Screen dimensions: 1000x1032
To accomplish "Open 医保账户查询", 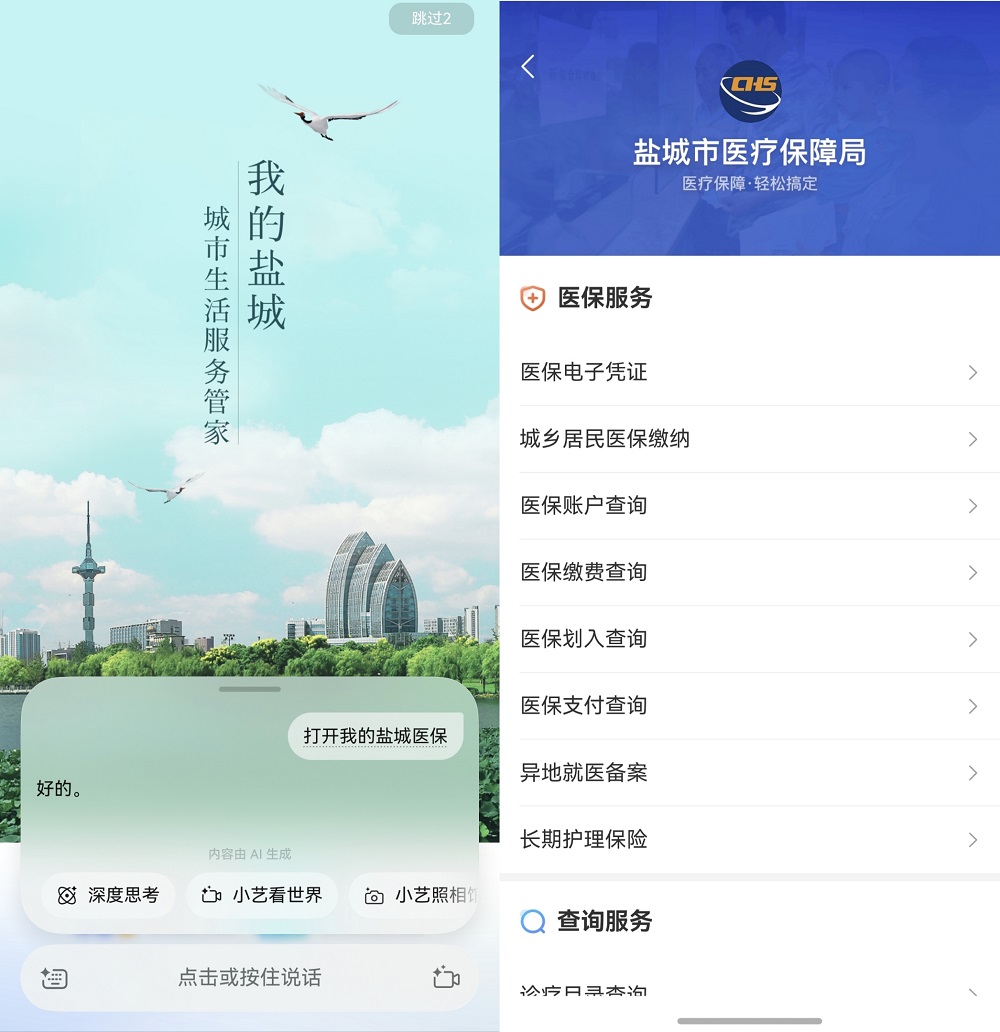I will [x=749, y=506].
